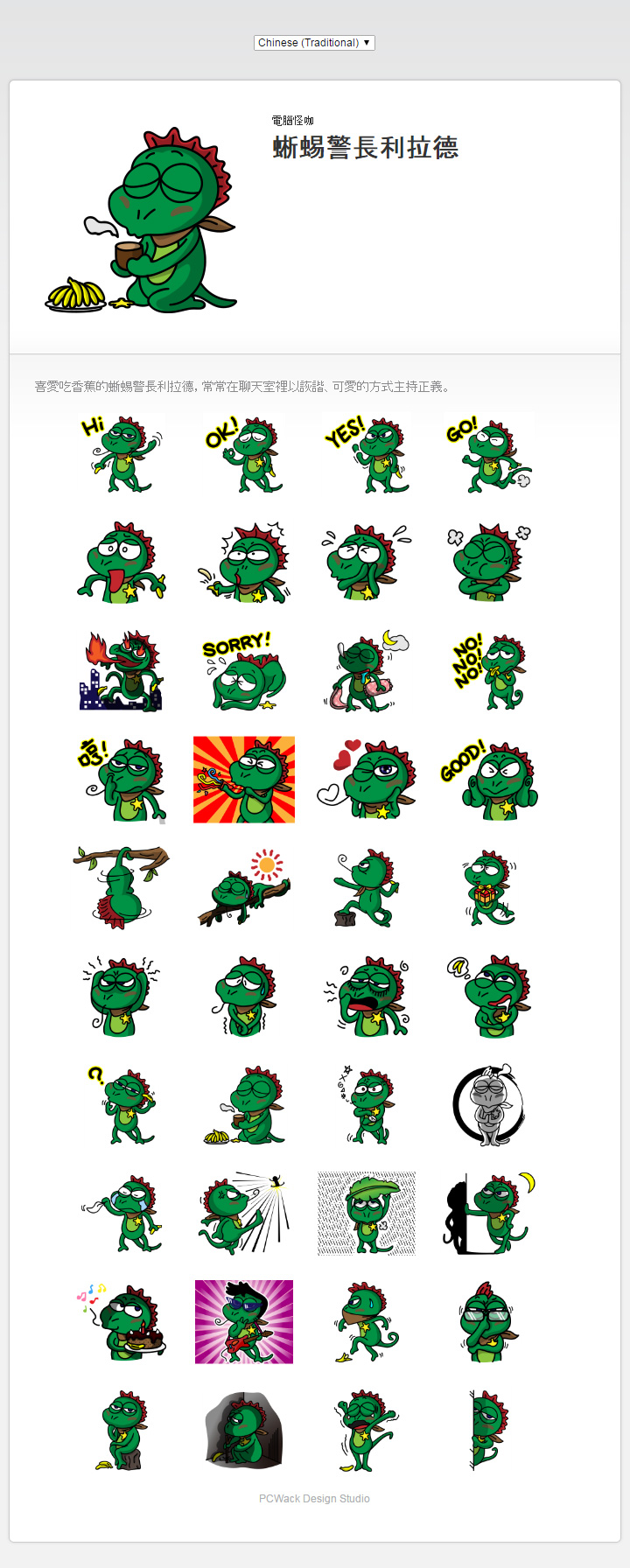Tap the lizard holding gift box sticker

click(x=489, y=887)
